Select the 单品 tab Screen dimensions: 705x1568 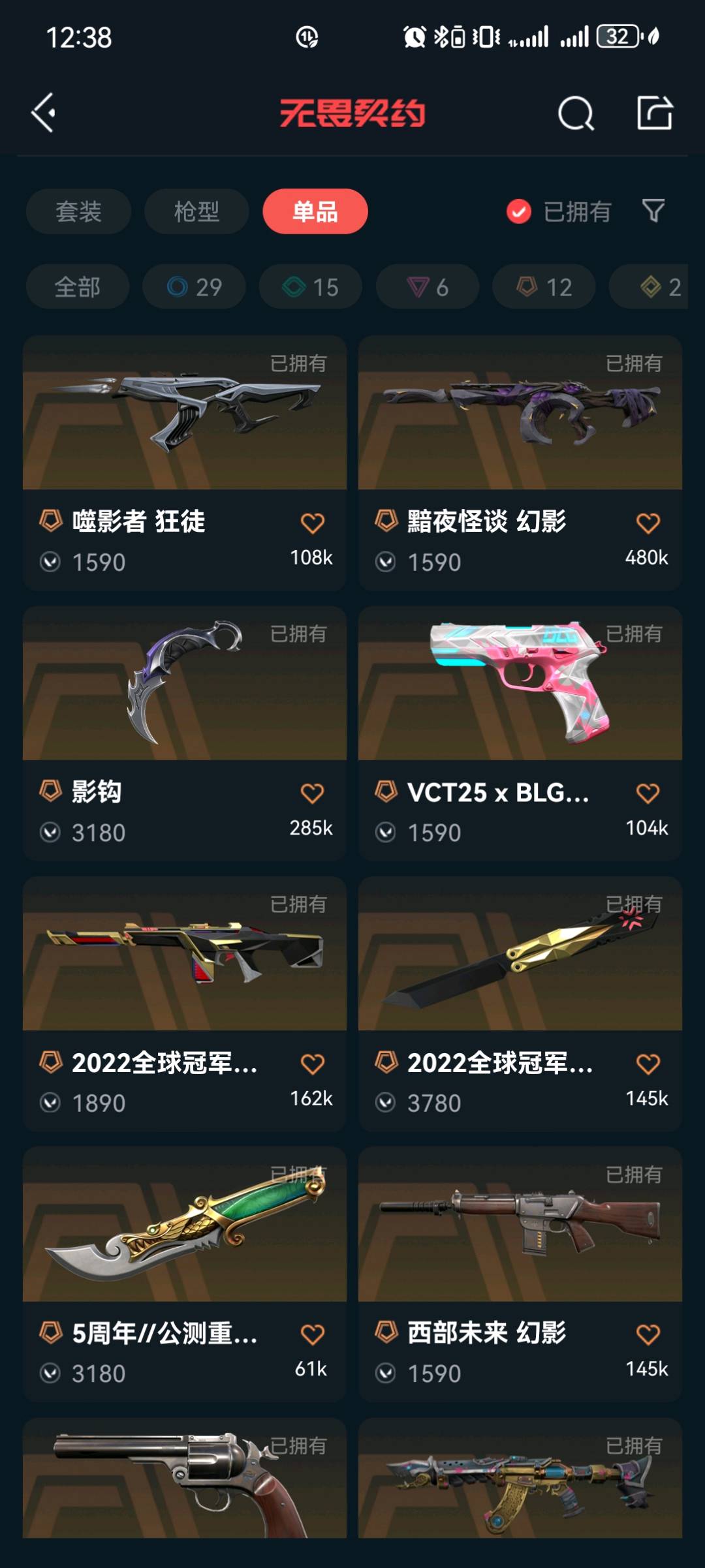315,211
